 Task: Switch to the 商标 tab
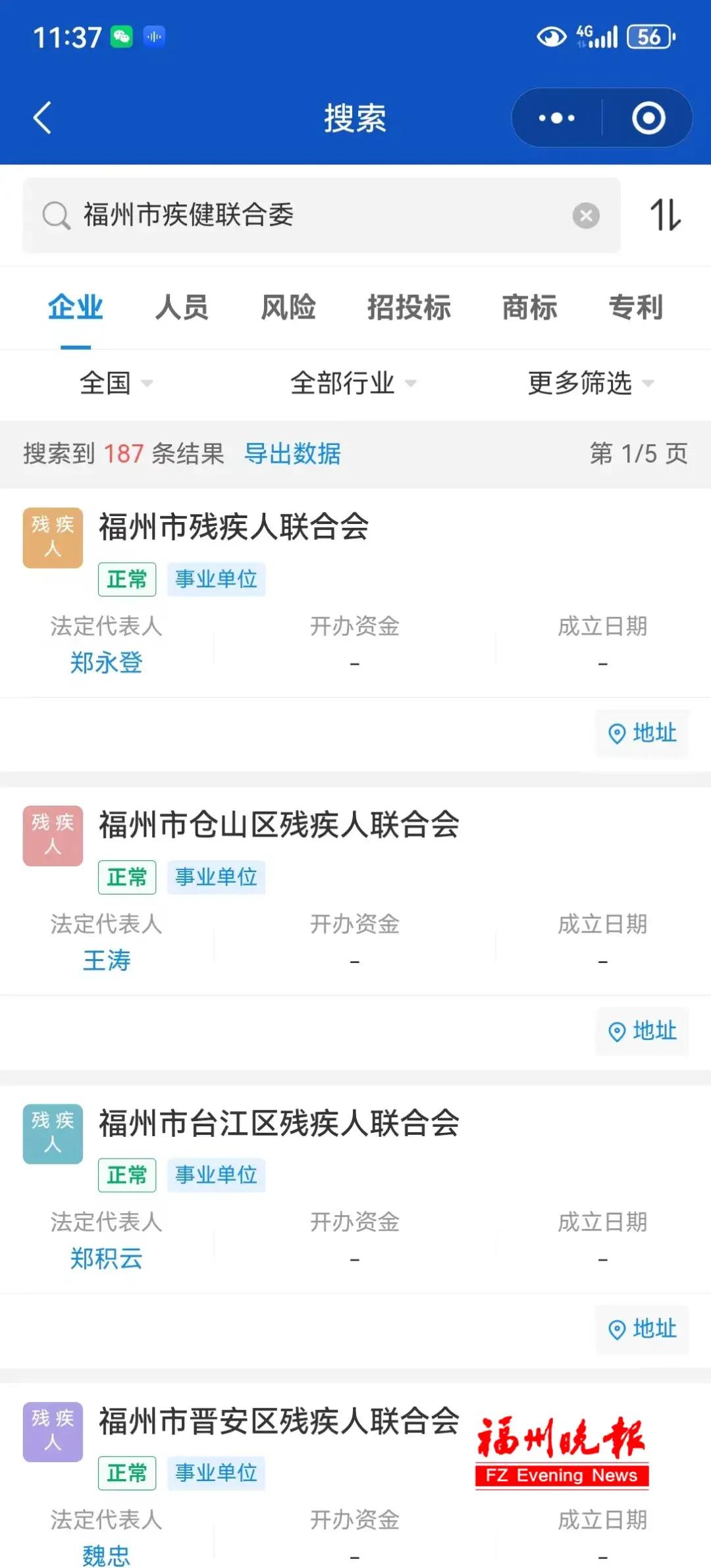tap(529, 307)
